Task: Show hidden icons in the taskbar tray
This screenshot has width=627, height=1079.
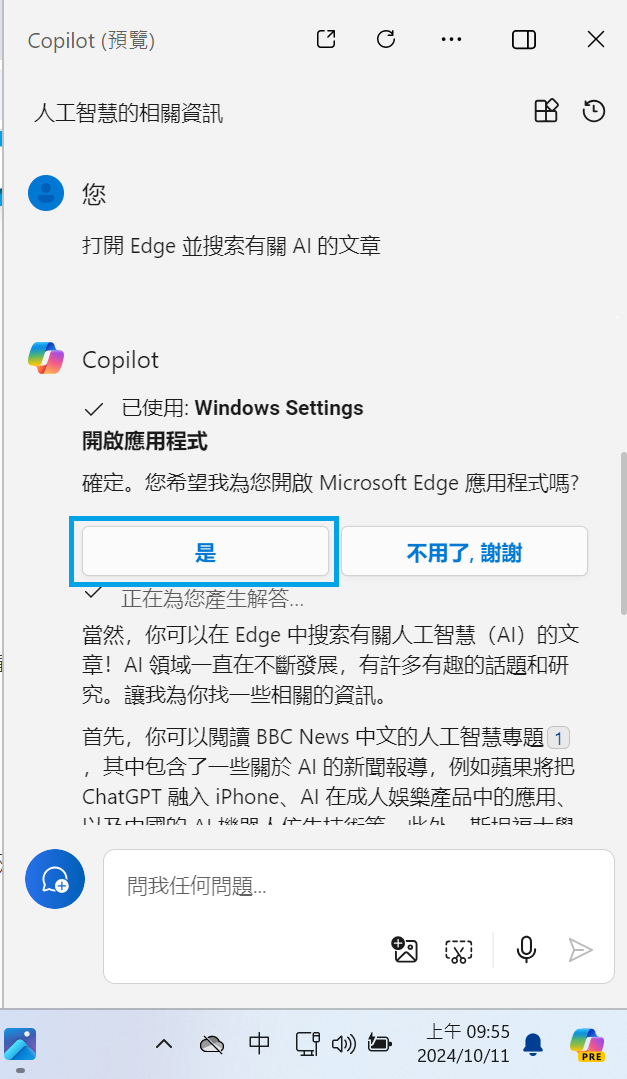Action: click(x=164, y=1044)
